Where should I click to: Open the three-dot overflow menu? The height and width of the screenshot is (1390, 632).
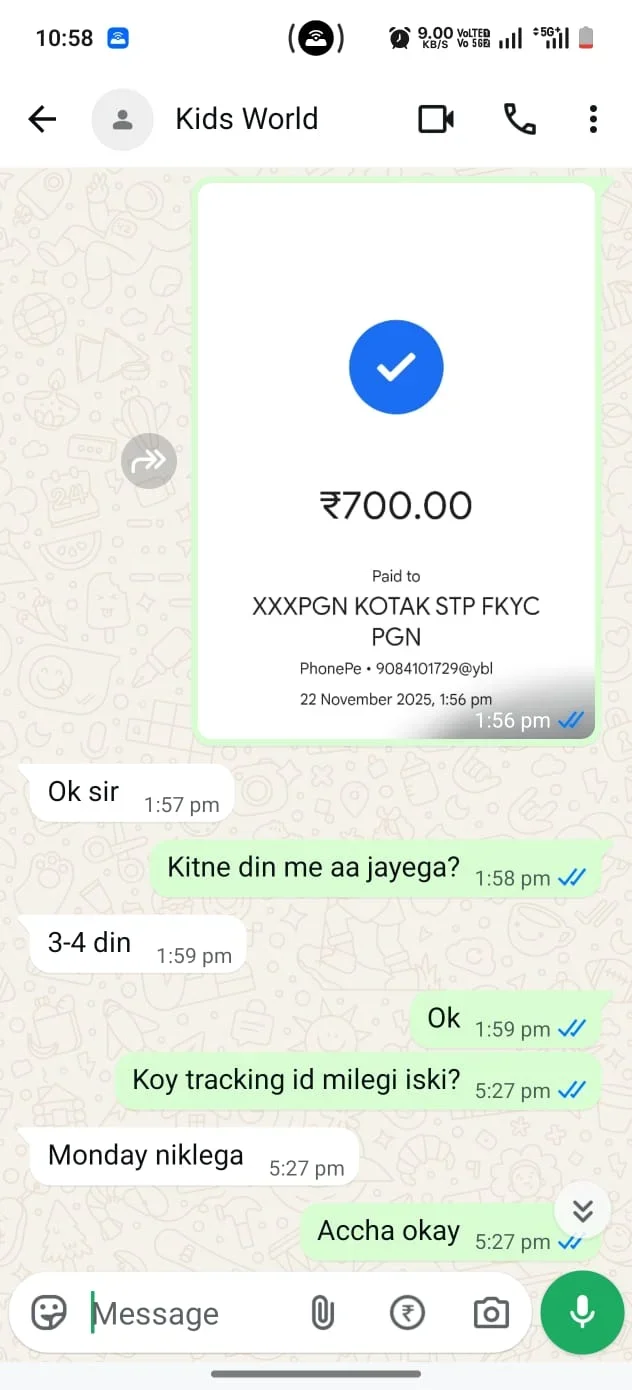click(593, 120)
